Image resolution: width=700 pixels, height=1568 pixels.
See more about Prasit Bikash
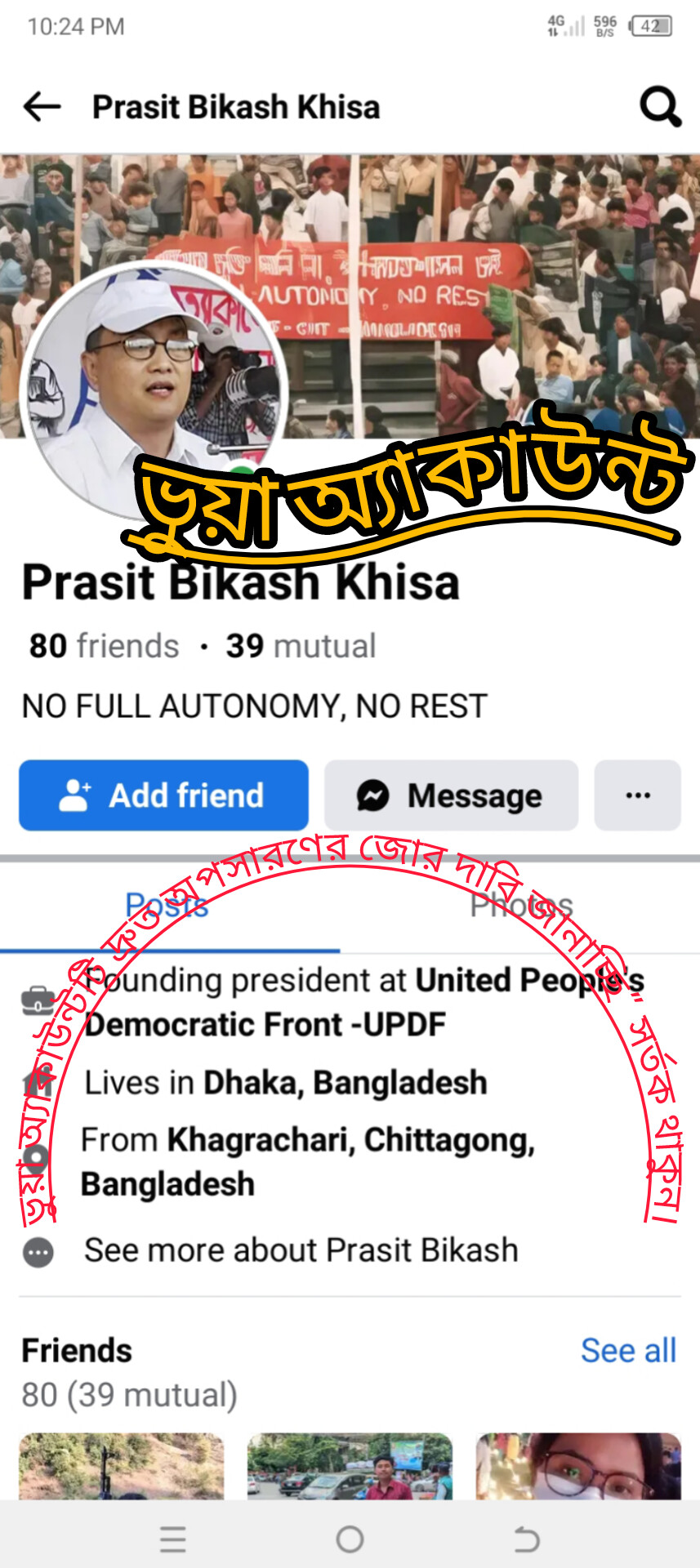pyautogui.click(x=301, y=1250)
